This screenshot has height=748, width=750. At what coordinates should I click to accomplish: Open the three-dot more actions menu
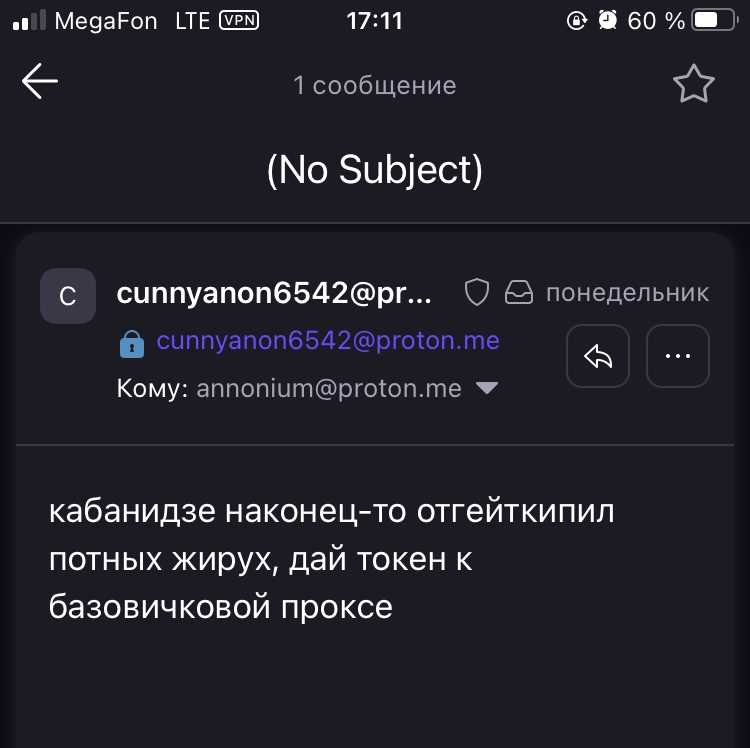pos(678,355)
